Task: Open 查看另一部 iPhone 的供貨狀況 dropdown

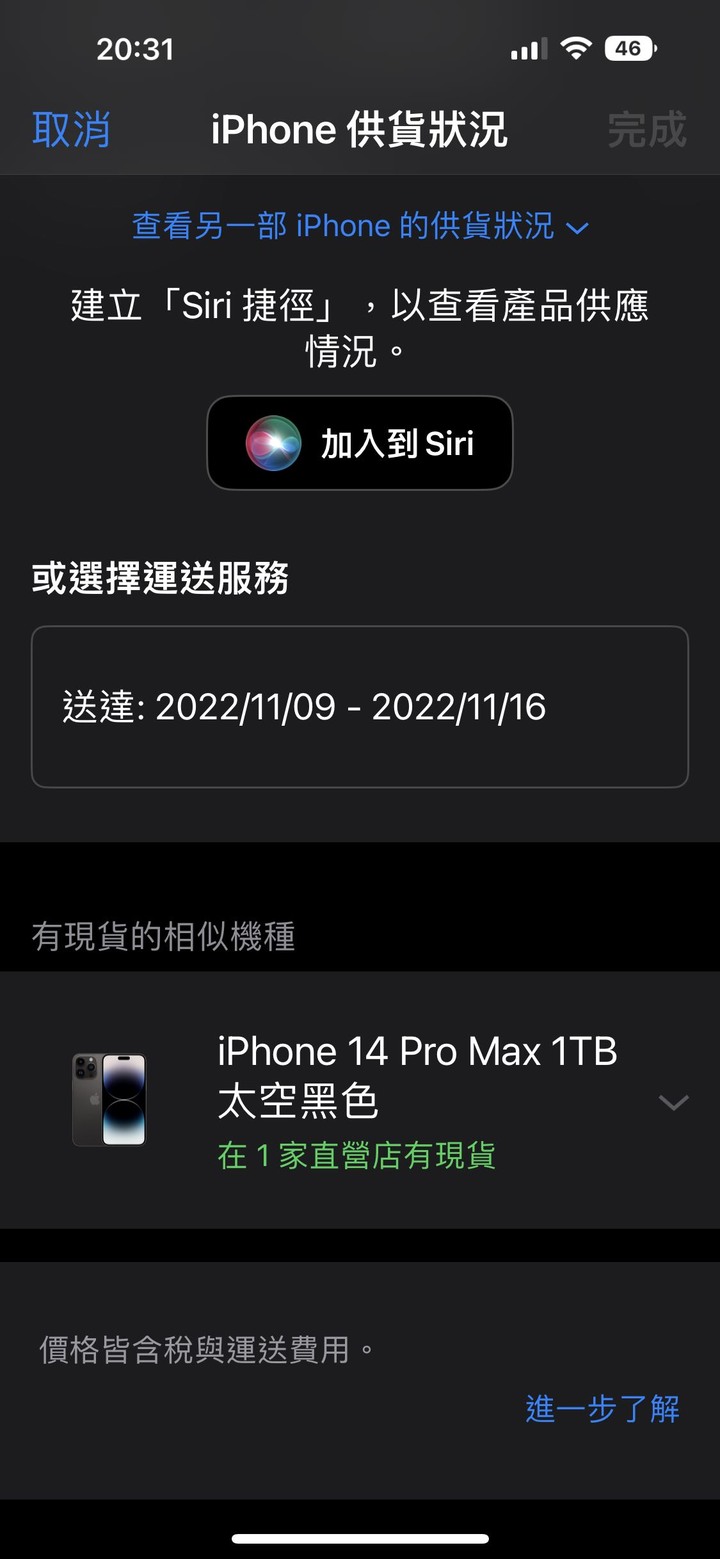Action: click(x=360, y=226)
